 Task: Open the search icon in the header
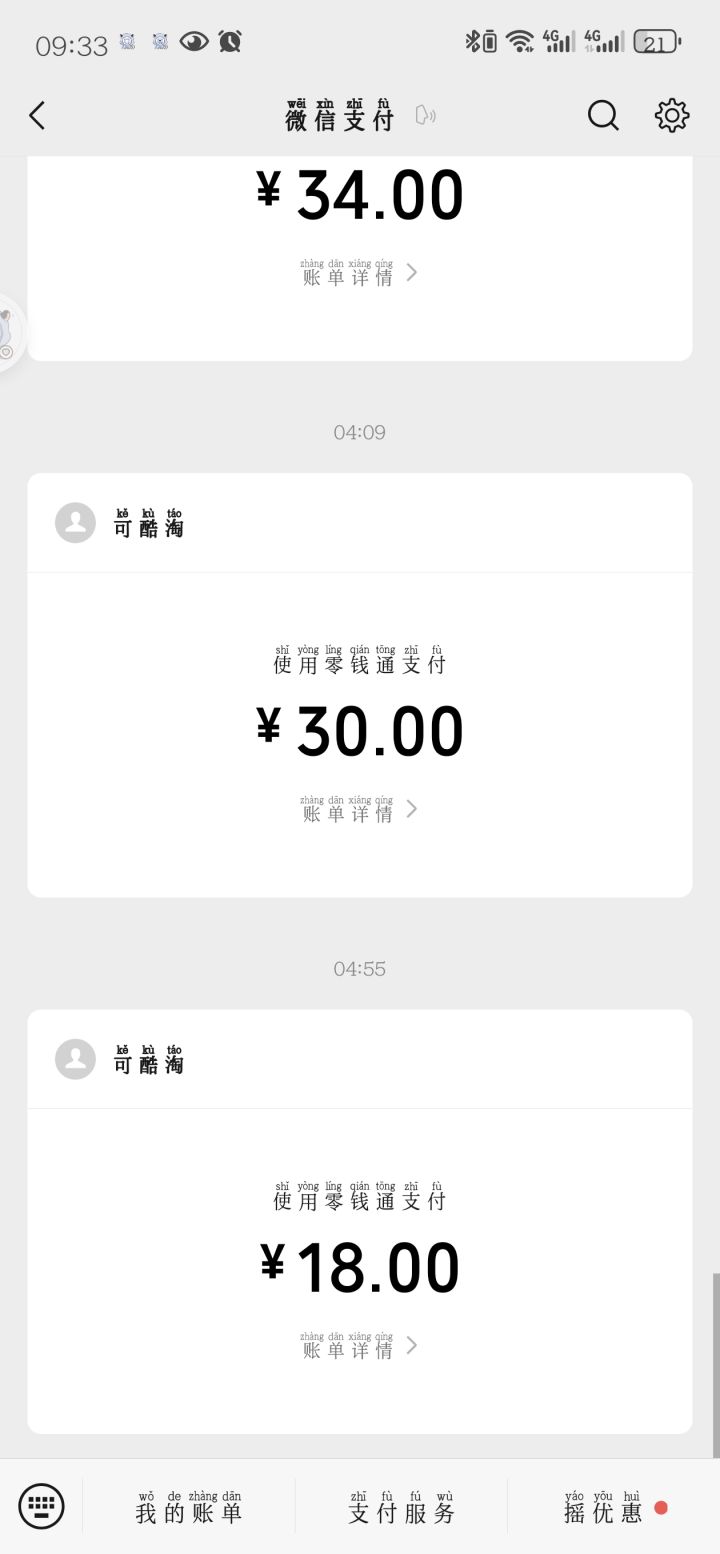point(603,116)
